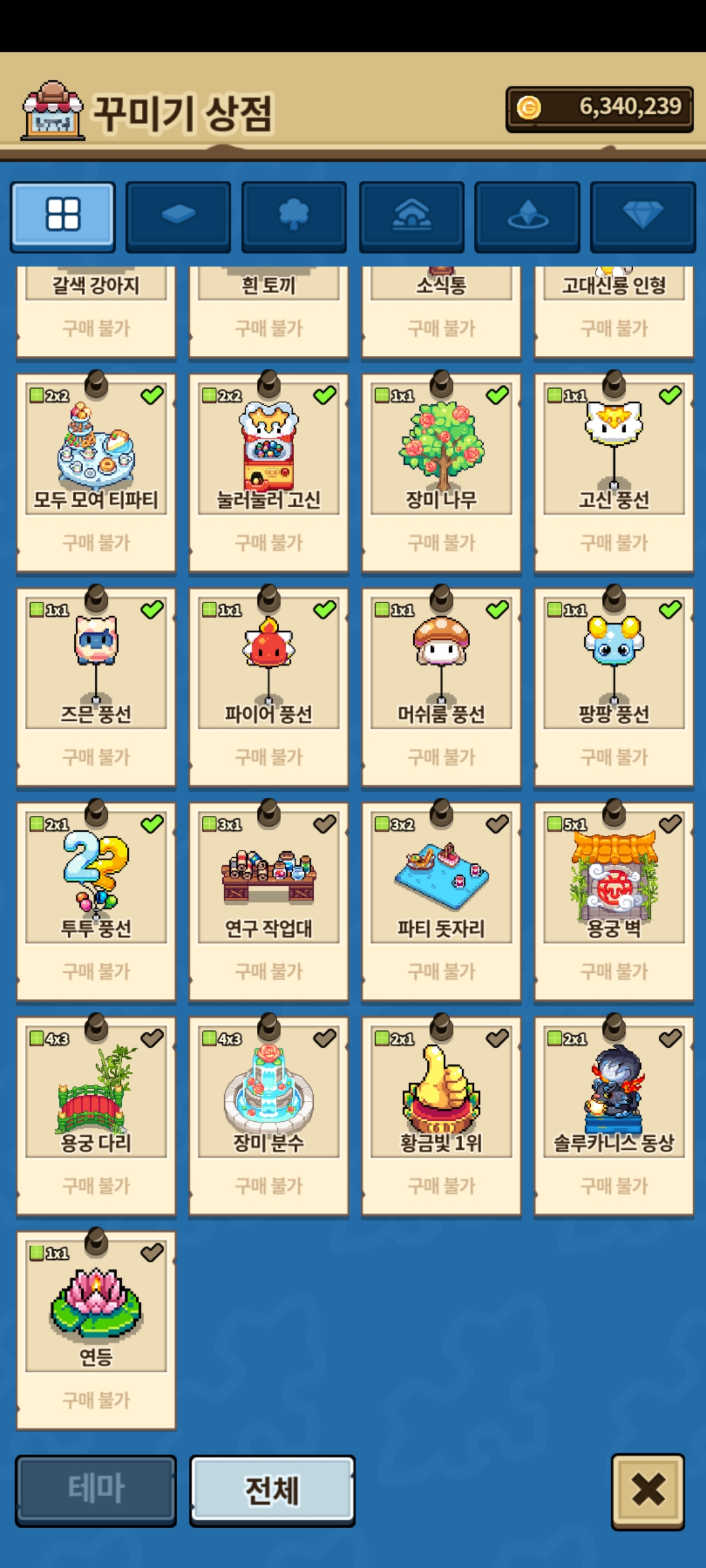Switch to the diamond category tab
706x1568 pixels.
click(x=643, y=216)
